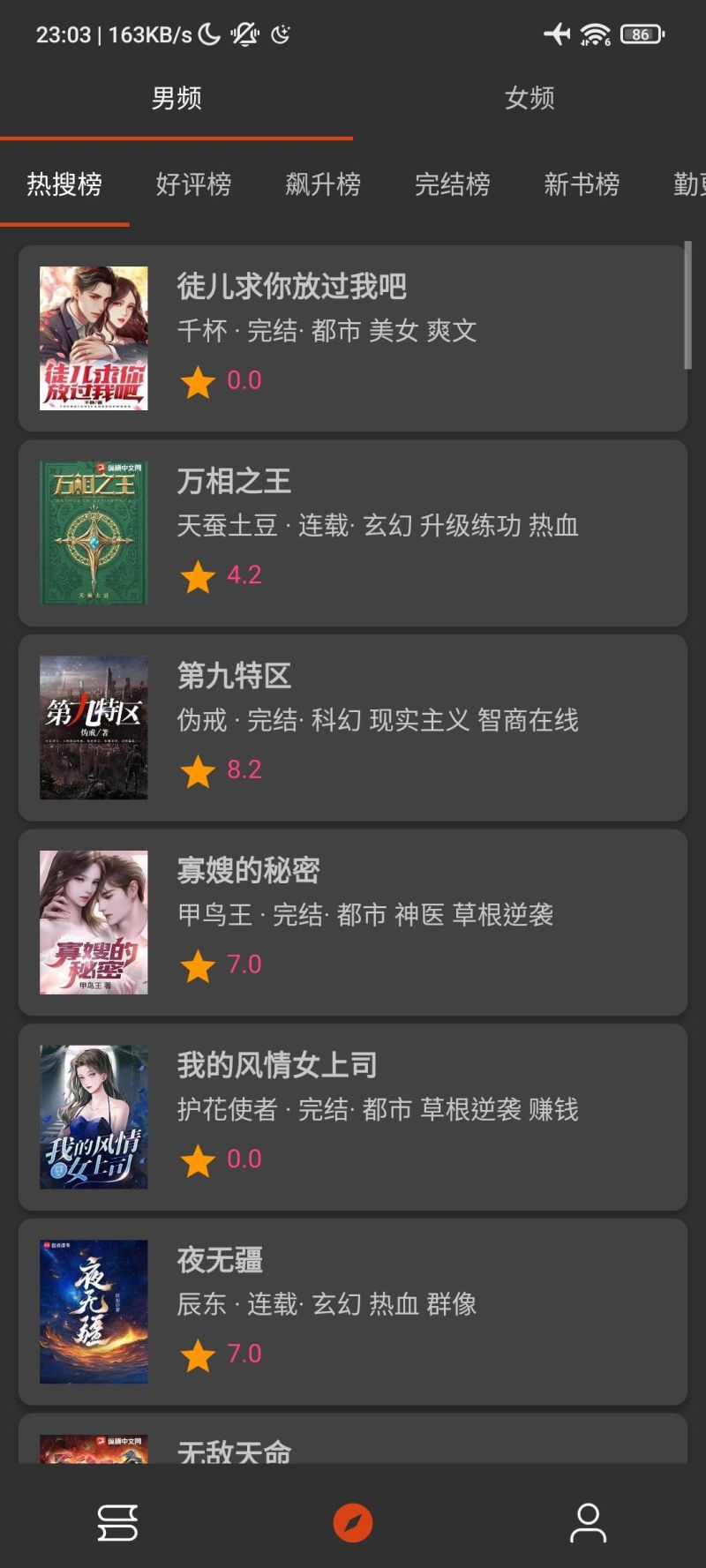706x1568 pixels.
Task: Switch to the 女频 tab
Action: (529, 98)
